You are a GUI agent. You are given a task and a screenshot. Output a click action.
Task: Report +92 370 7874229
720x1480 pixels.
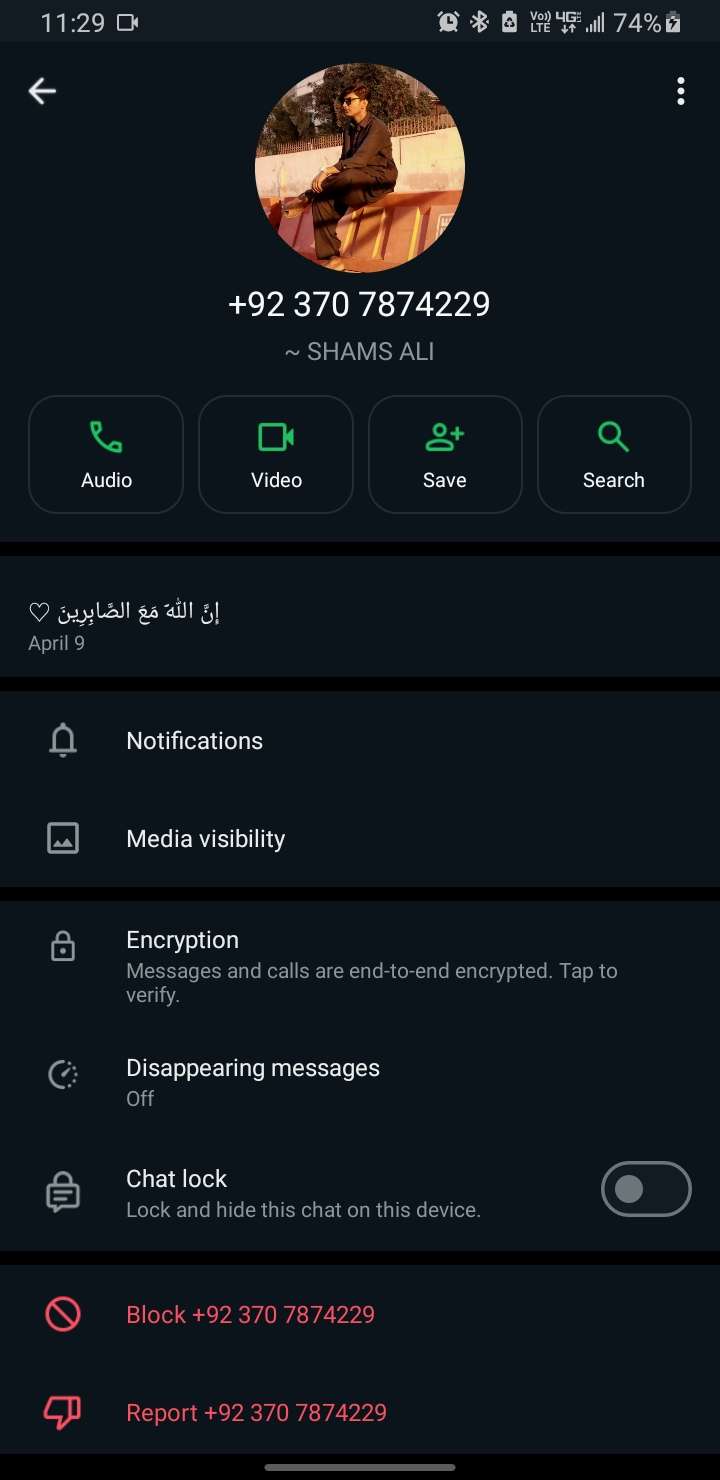(256, 1412)
